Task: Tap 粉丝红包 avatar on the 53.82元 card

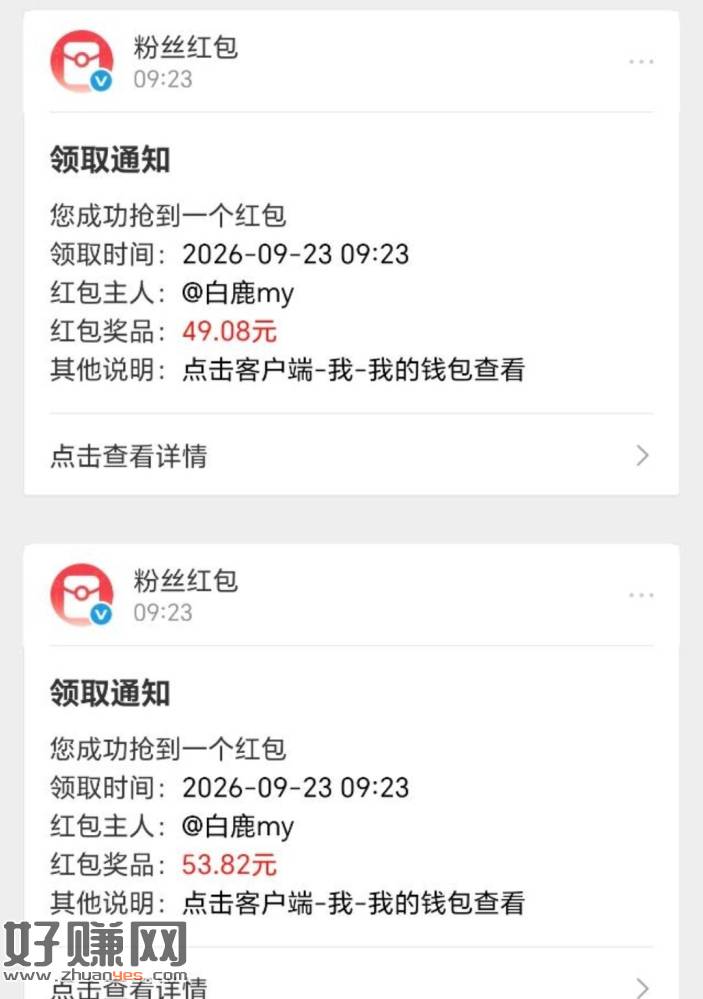Action: pyautogui.click(x=82, y=594)
